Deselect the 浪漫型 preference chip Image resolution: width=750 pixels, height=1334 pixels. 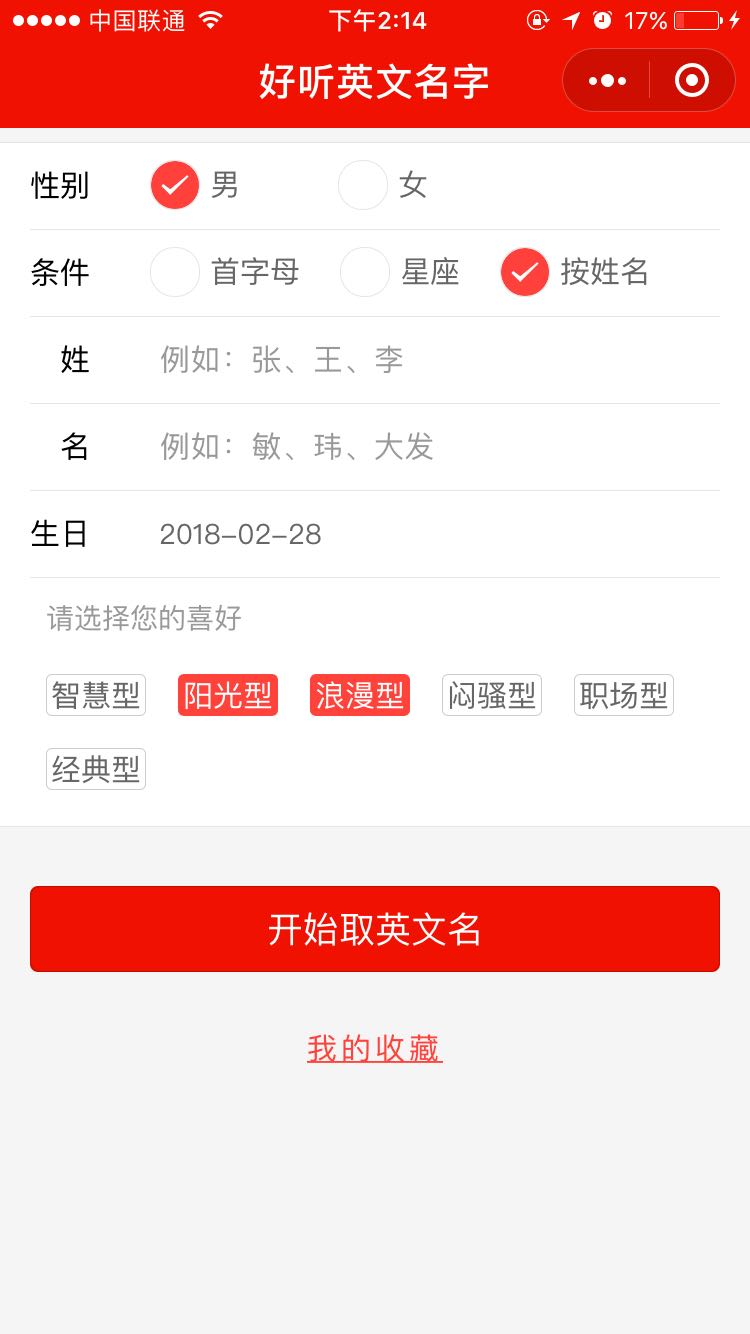click(x=360, y=695)
